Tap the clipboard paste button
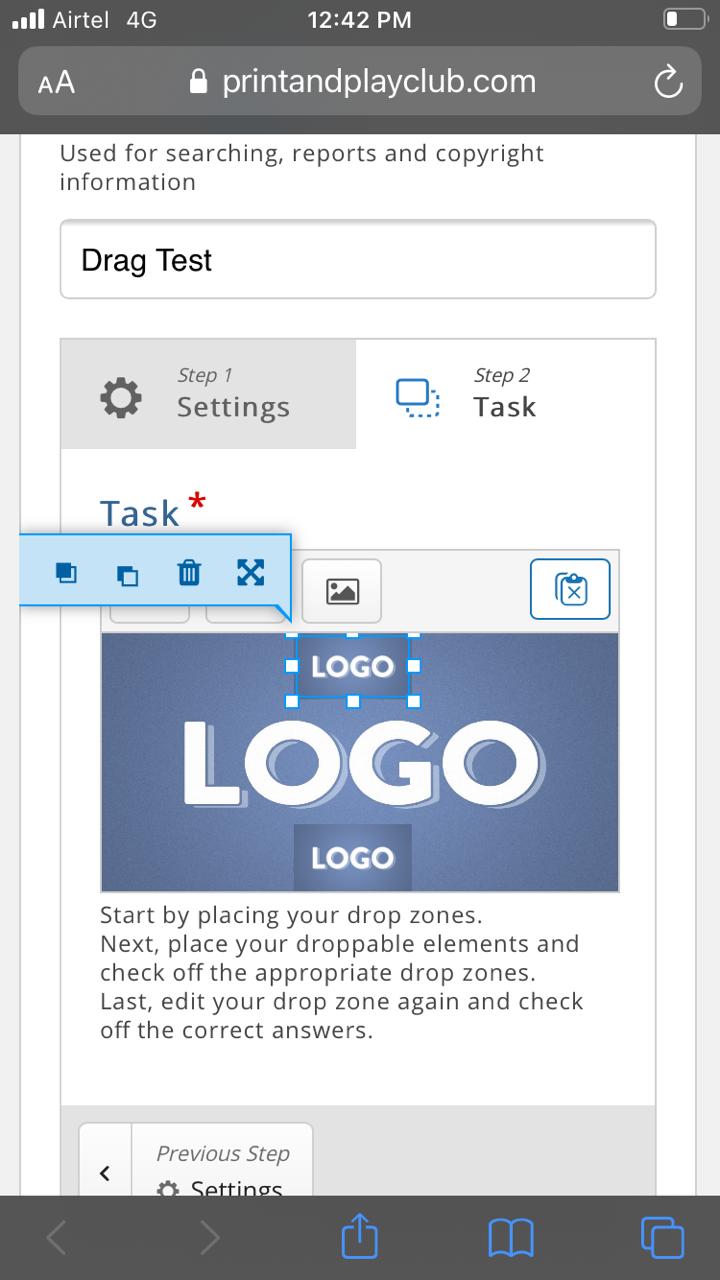This screenshot has width=720, height=1280. [570, 589]
